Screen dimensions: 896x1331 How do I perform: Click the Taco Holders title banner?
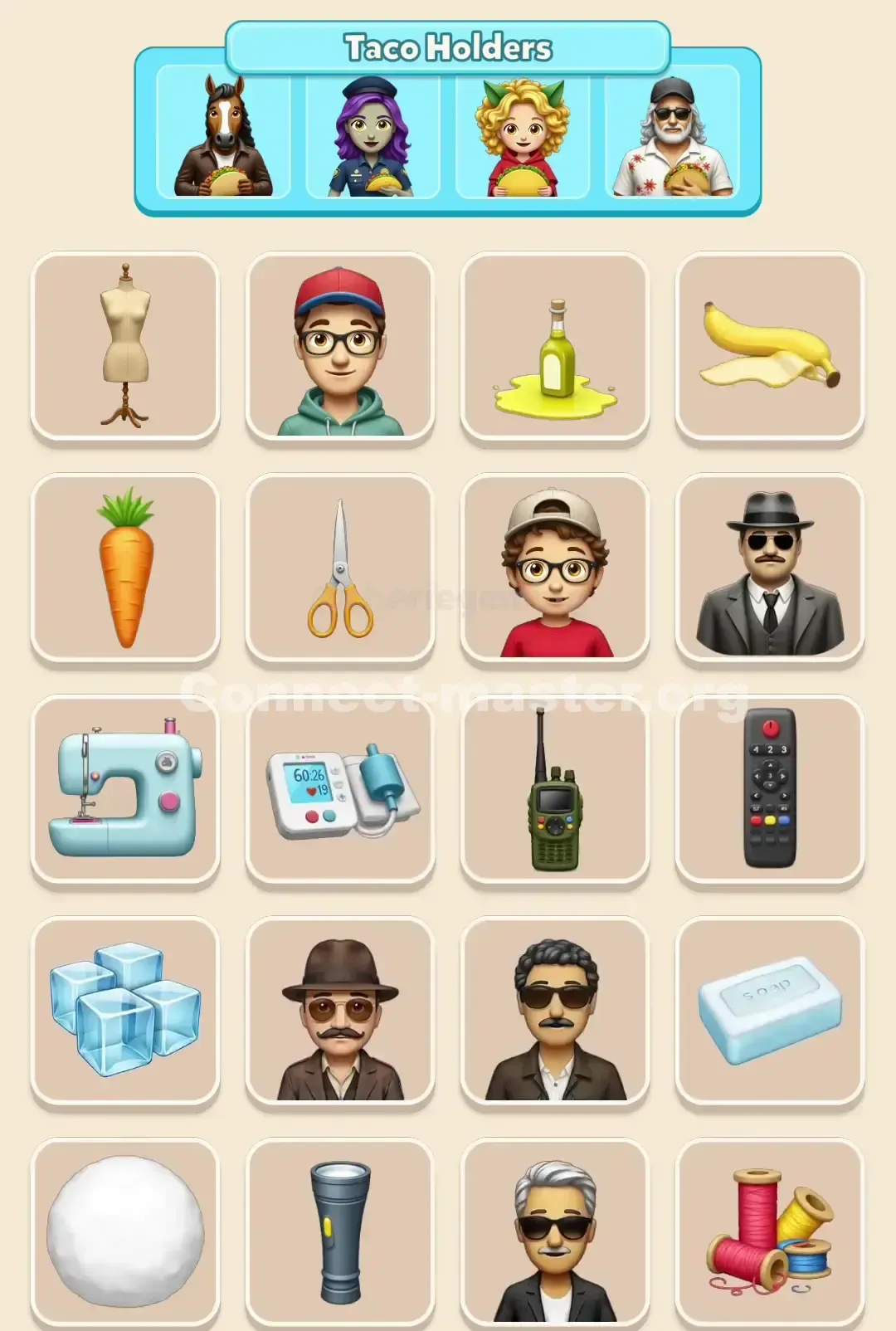point(448,47)
